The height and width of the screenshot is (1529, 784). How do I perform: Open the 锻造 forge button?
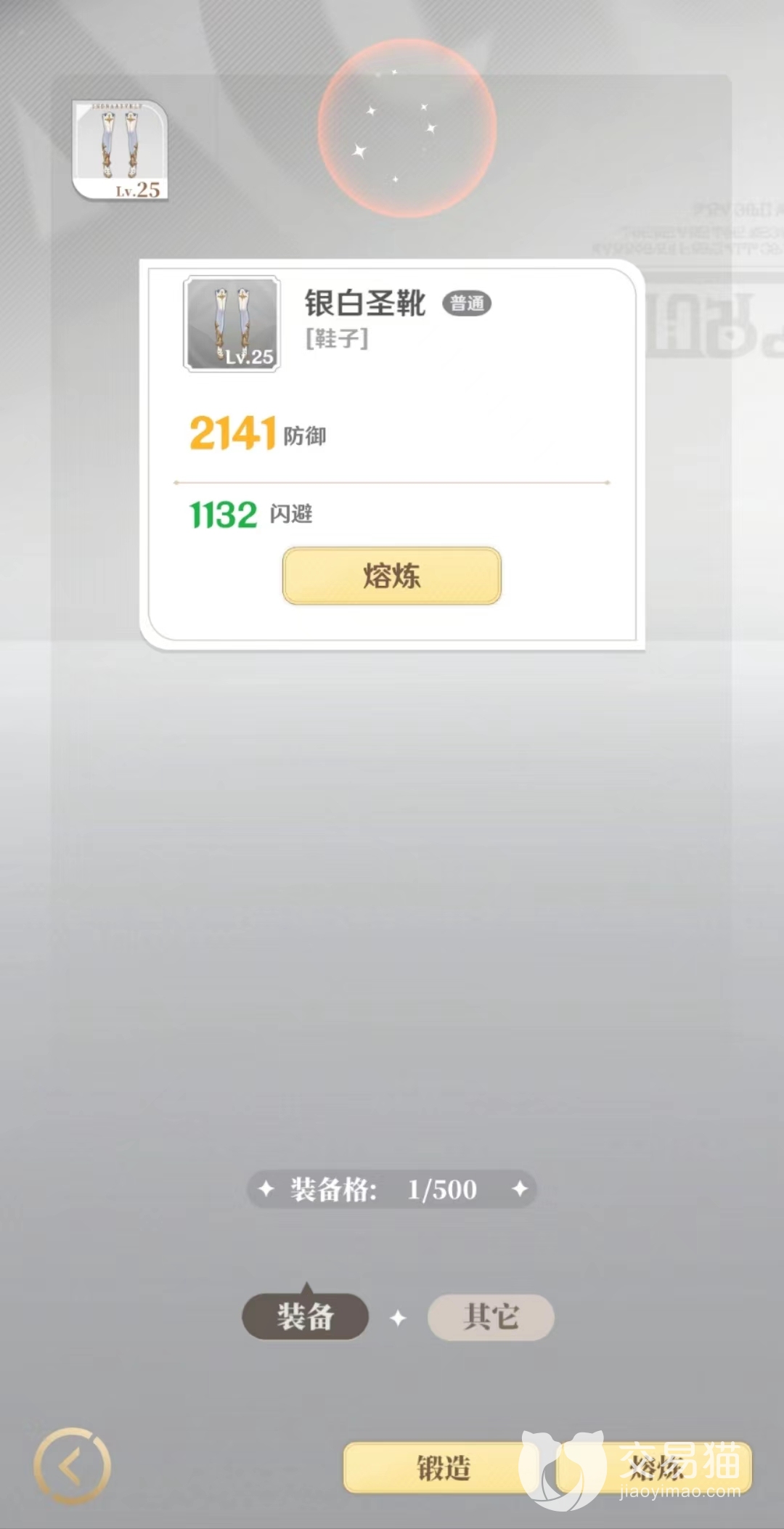coord(443,1467)
